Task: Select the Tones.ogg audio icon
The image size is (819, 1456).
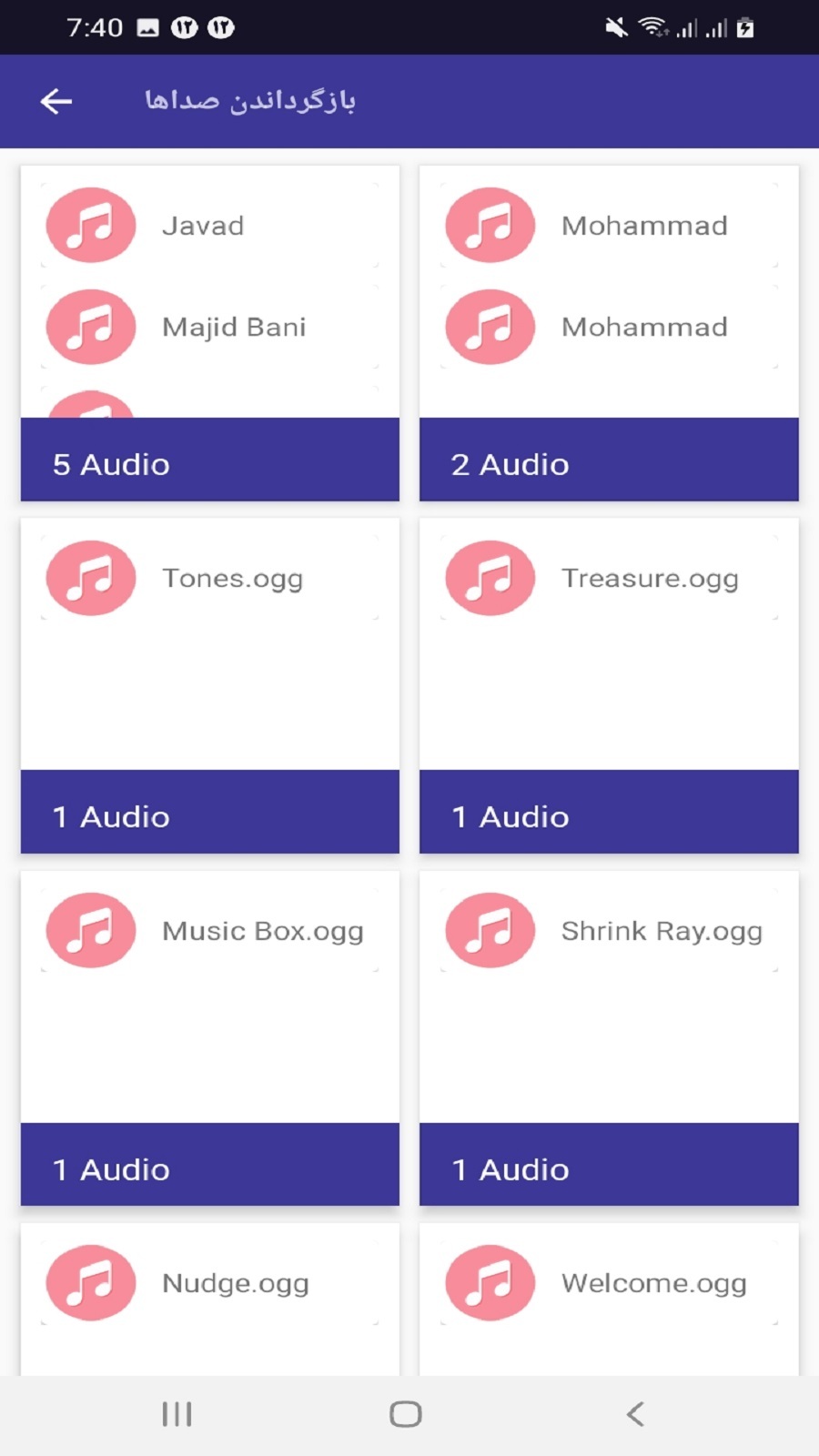Action: click(90, 577)
